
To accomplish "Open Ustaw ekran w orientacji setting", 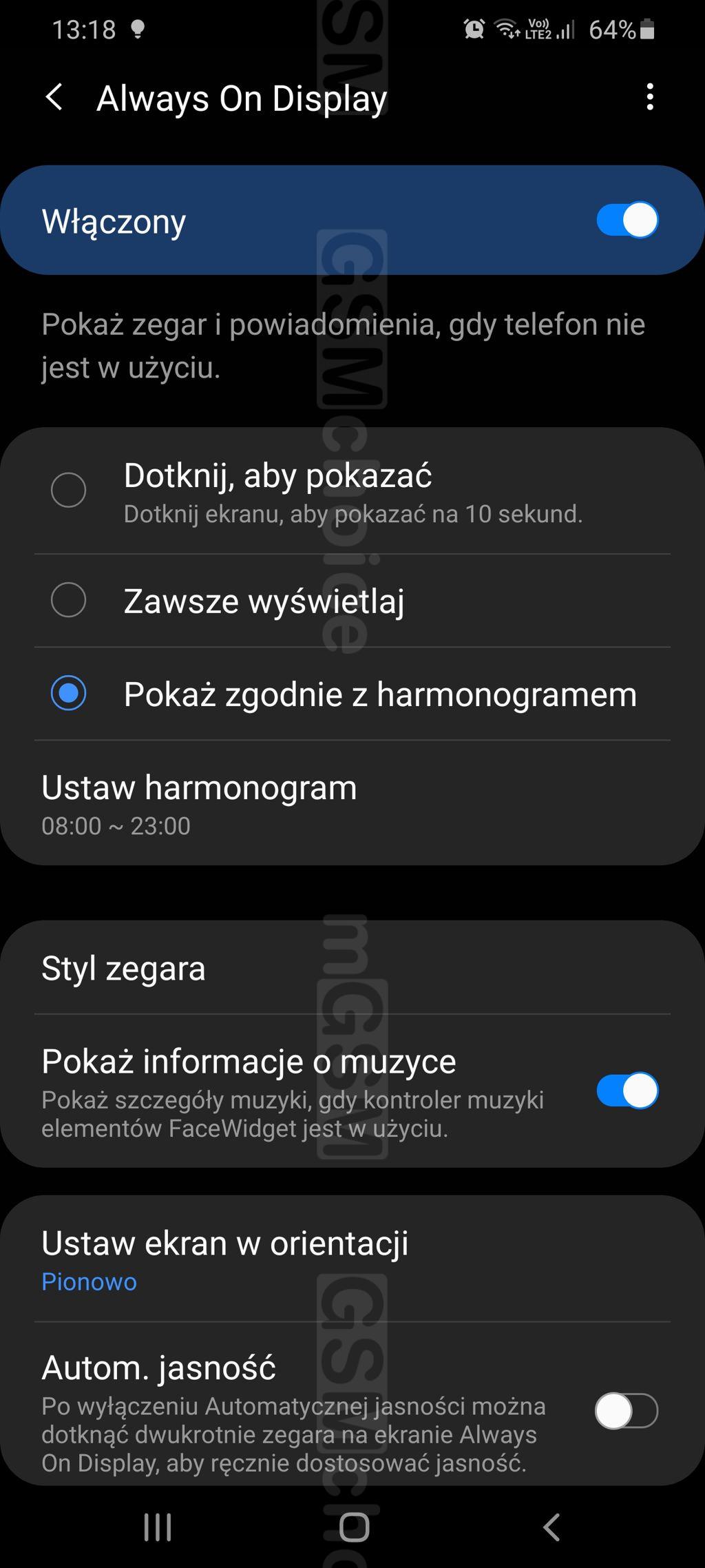I will [x=352, y=1260].
